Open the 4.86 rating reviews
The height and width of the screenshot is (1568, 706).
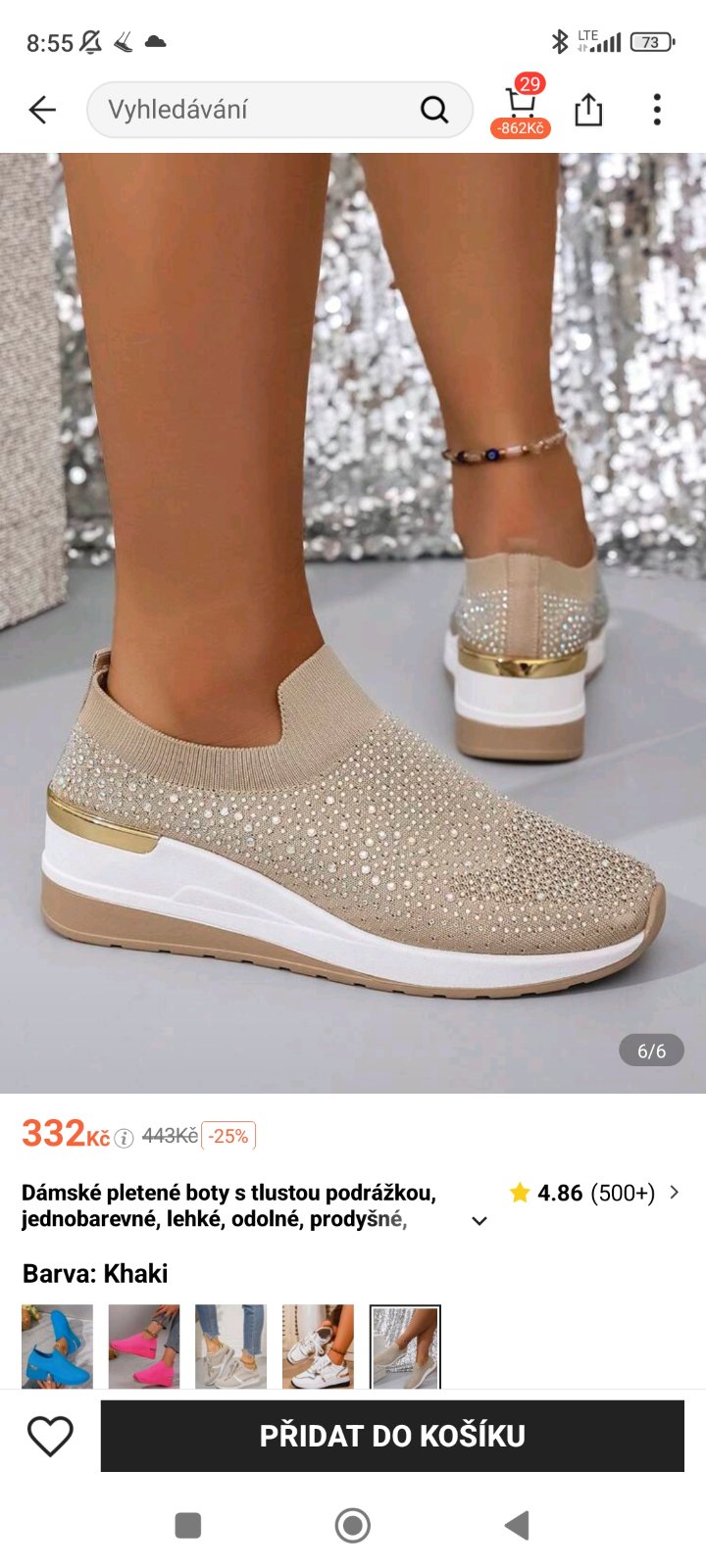point(594,1193)
